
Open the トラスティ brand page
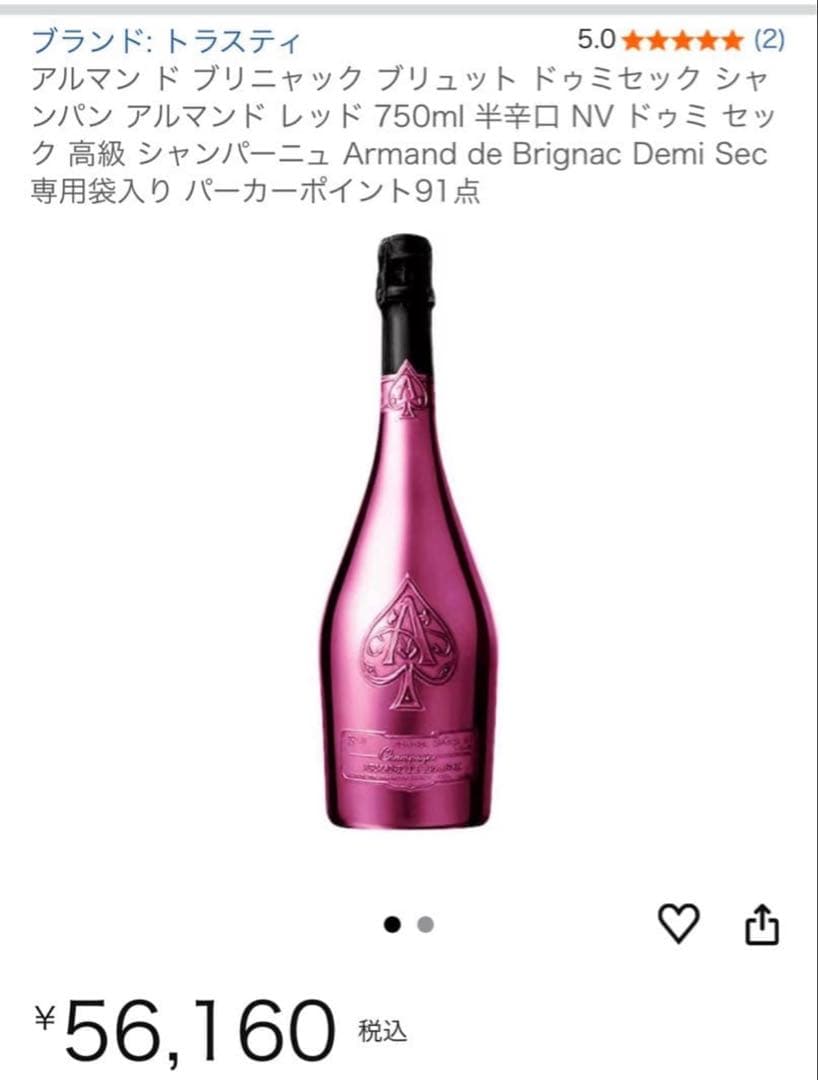point(168,38)
